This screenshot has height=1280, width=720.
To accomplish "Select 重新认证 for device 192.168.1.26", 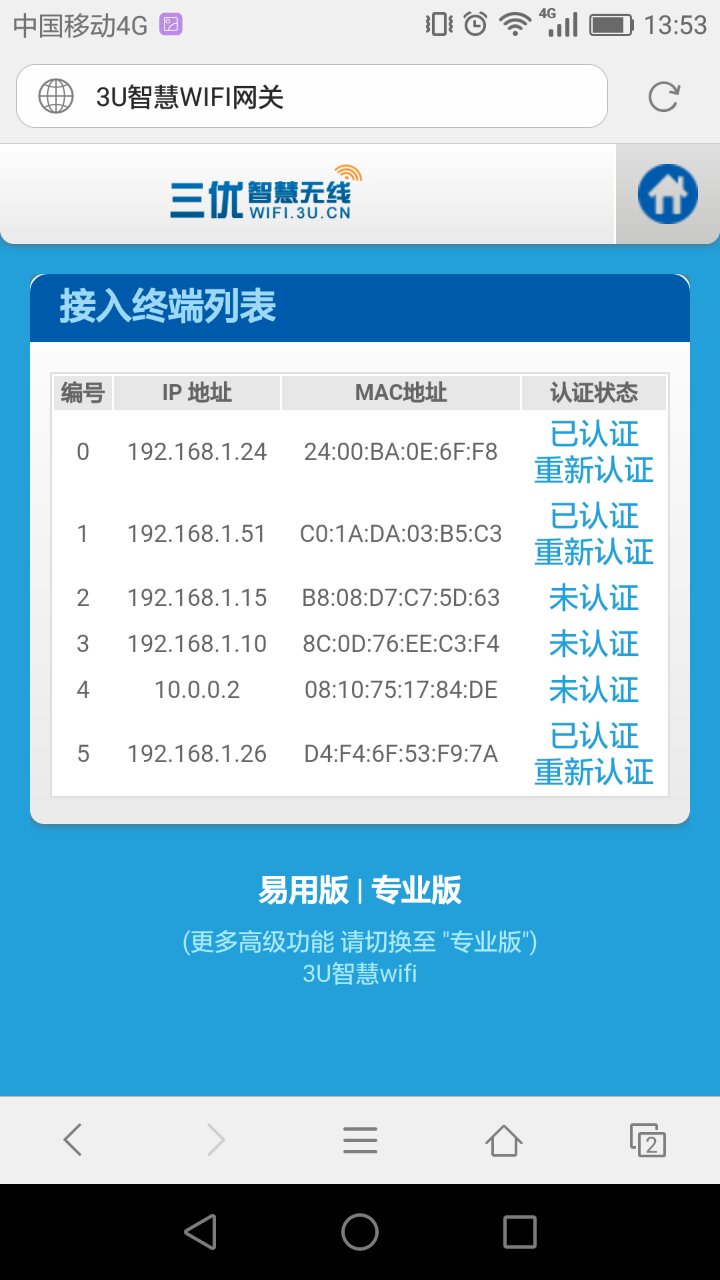I will 593,772.
